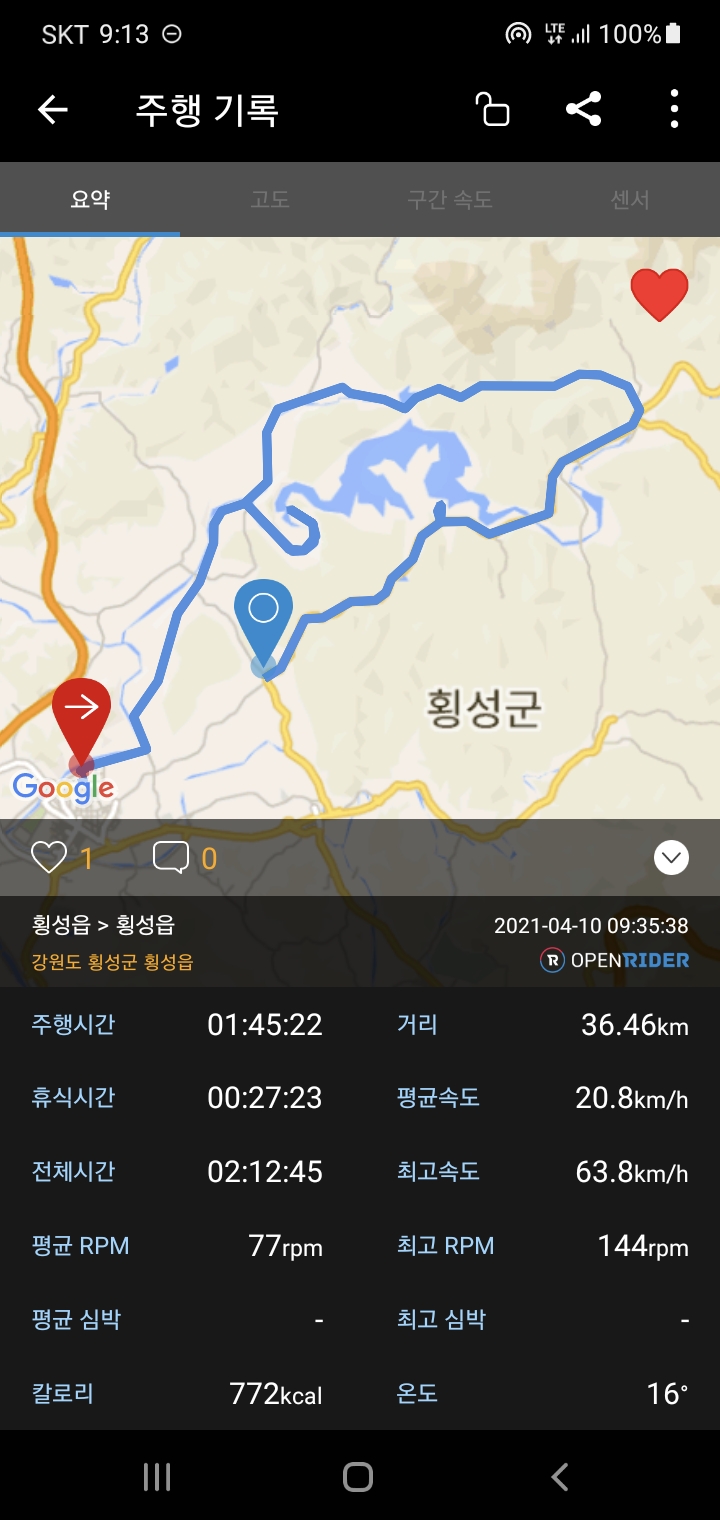Share this ride record
The image size is (720, 1520).
click(x=583, y=109)
